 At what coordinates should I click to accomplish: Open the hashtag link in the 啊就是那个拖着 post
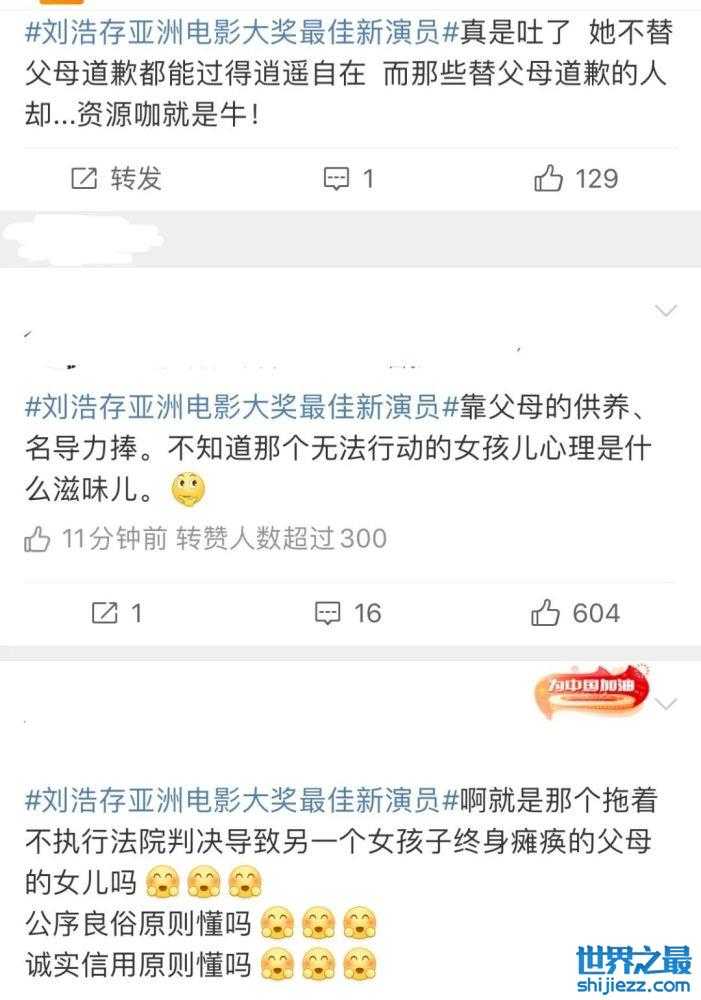[x=231, y=799]
